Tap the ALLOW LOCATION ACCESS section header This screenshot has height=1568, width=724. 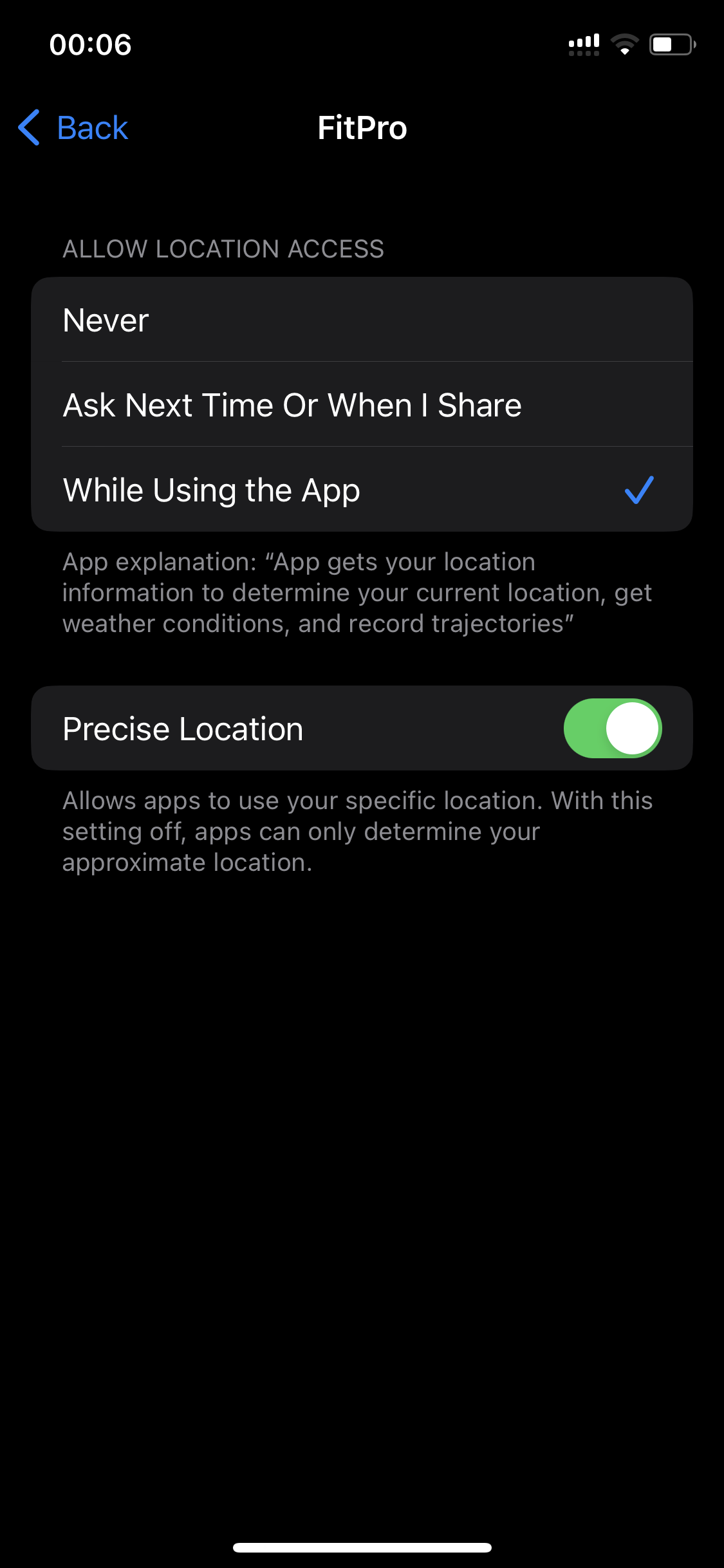click(223, 248)
